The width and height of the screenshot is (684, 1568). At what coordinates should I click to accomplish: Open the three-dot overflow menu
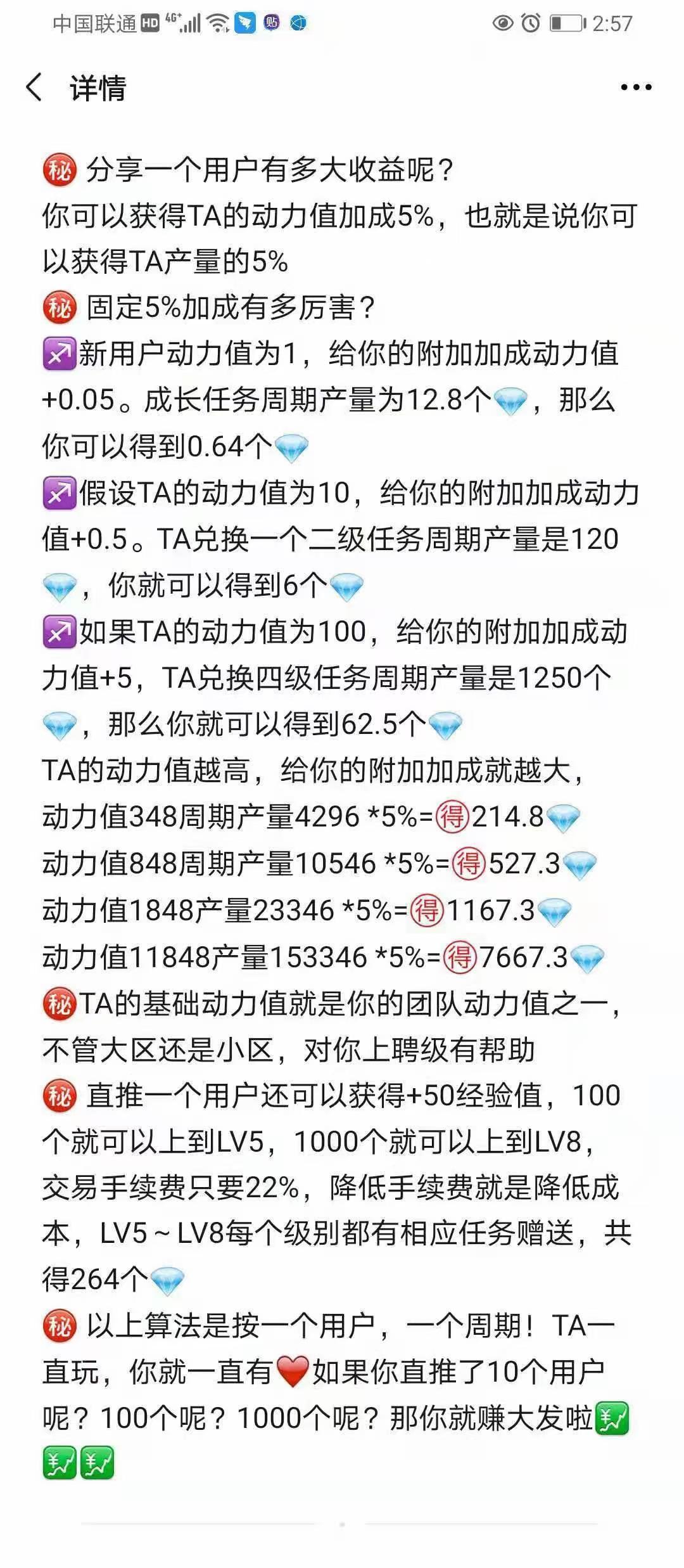[x=636, y=87]
